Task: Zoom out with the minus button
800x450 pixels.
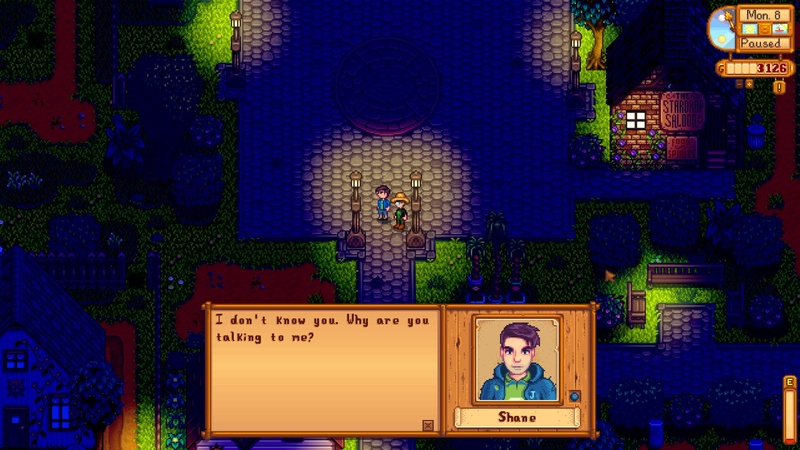Action: pos(739,84)
